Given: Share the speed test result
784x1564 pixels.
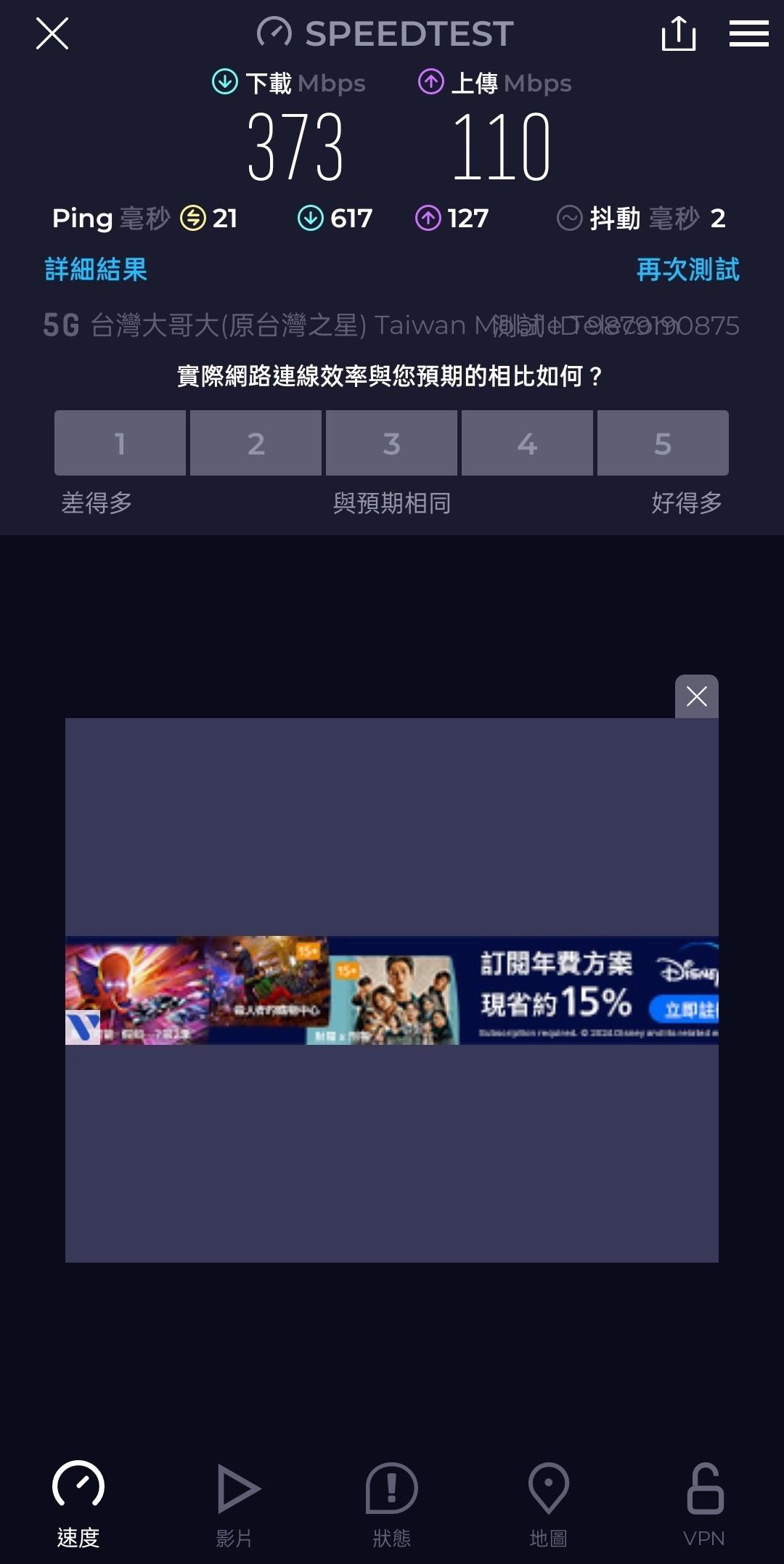Looking at the screenshot, I should (x=679, y=34).
